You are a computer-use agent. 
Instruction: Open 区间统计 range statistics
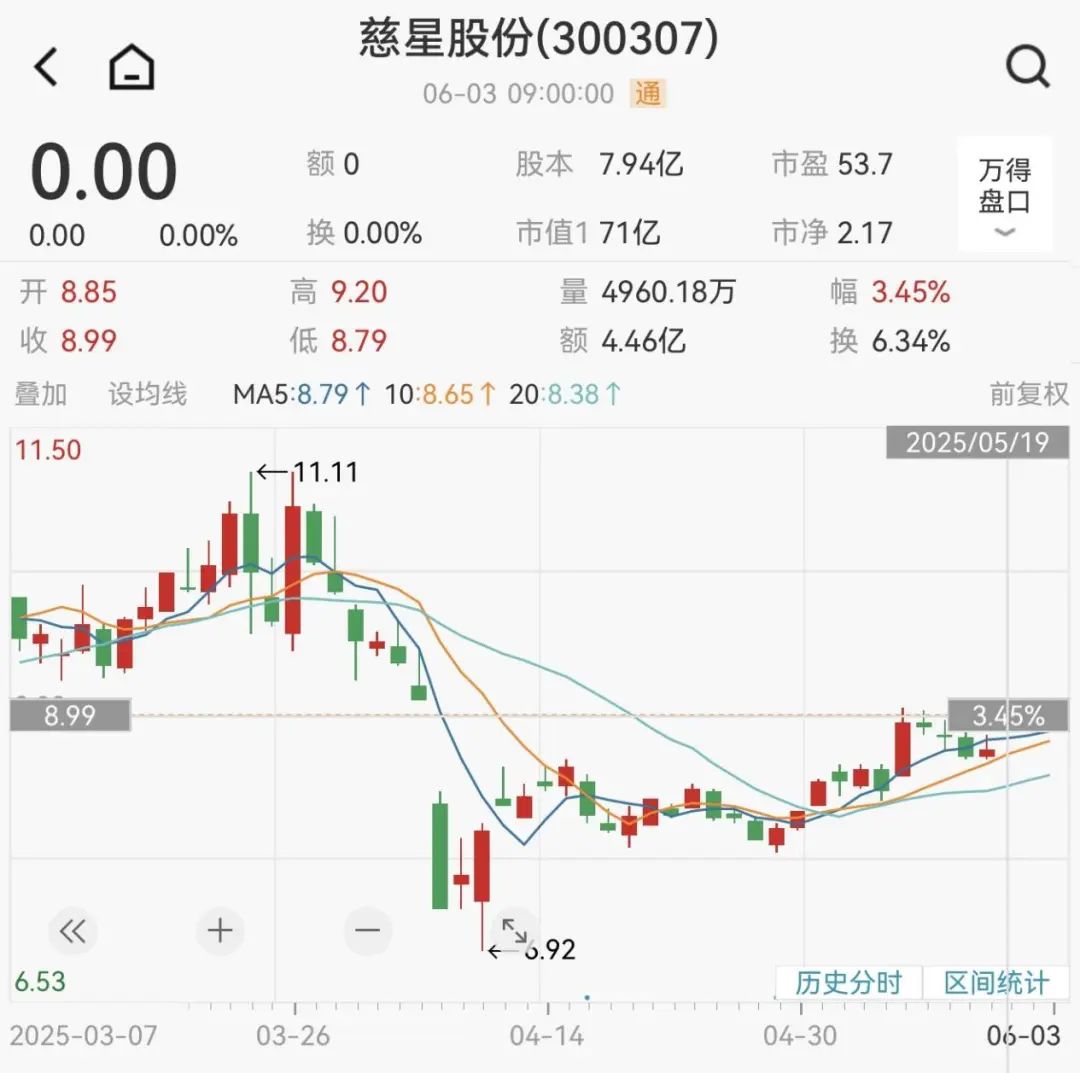click(x=996, y=983)
